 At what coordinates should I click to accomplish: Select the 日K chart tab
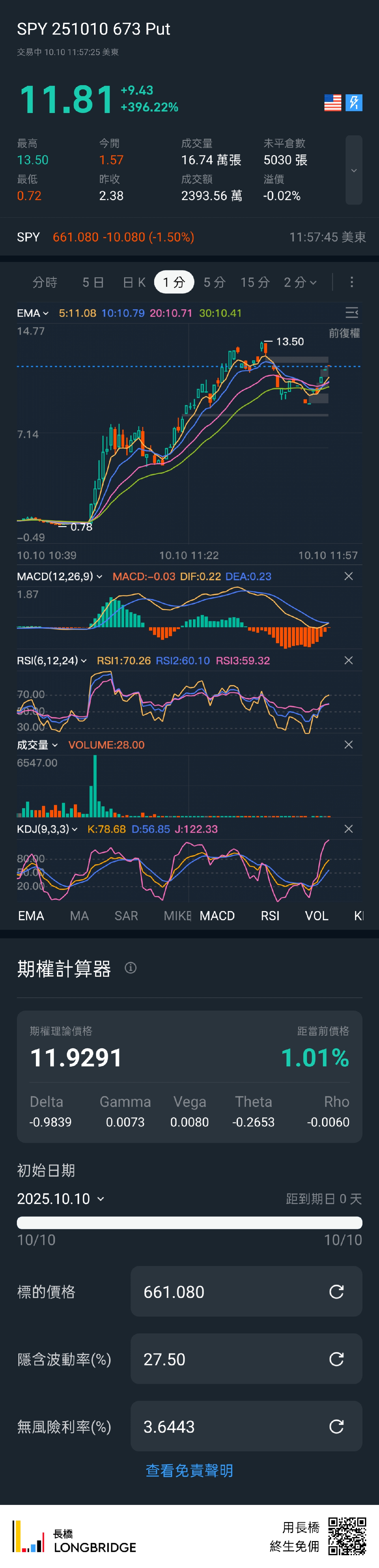coord(134,282)
